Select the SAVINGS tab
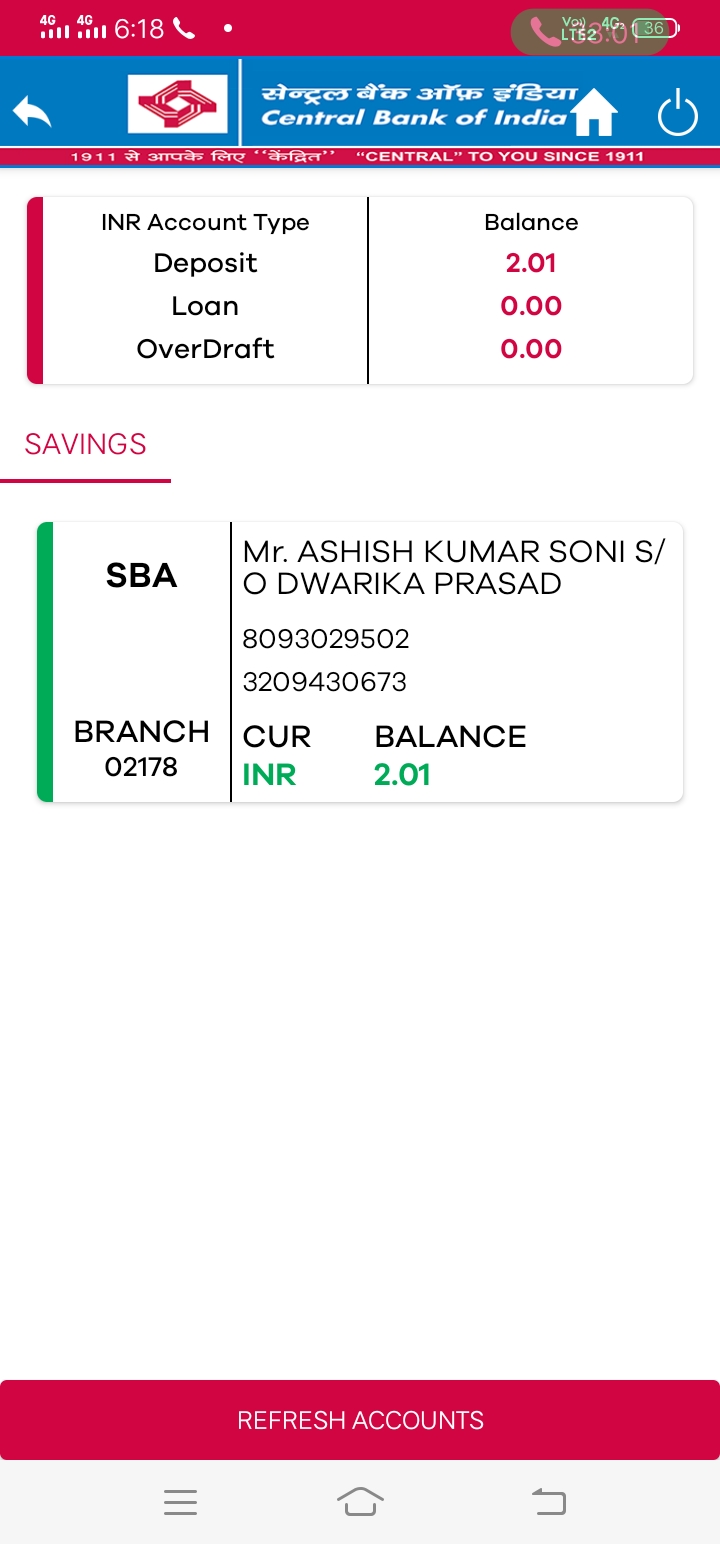Viewport: 720px width, 1544px height. 86,445
